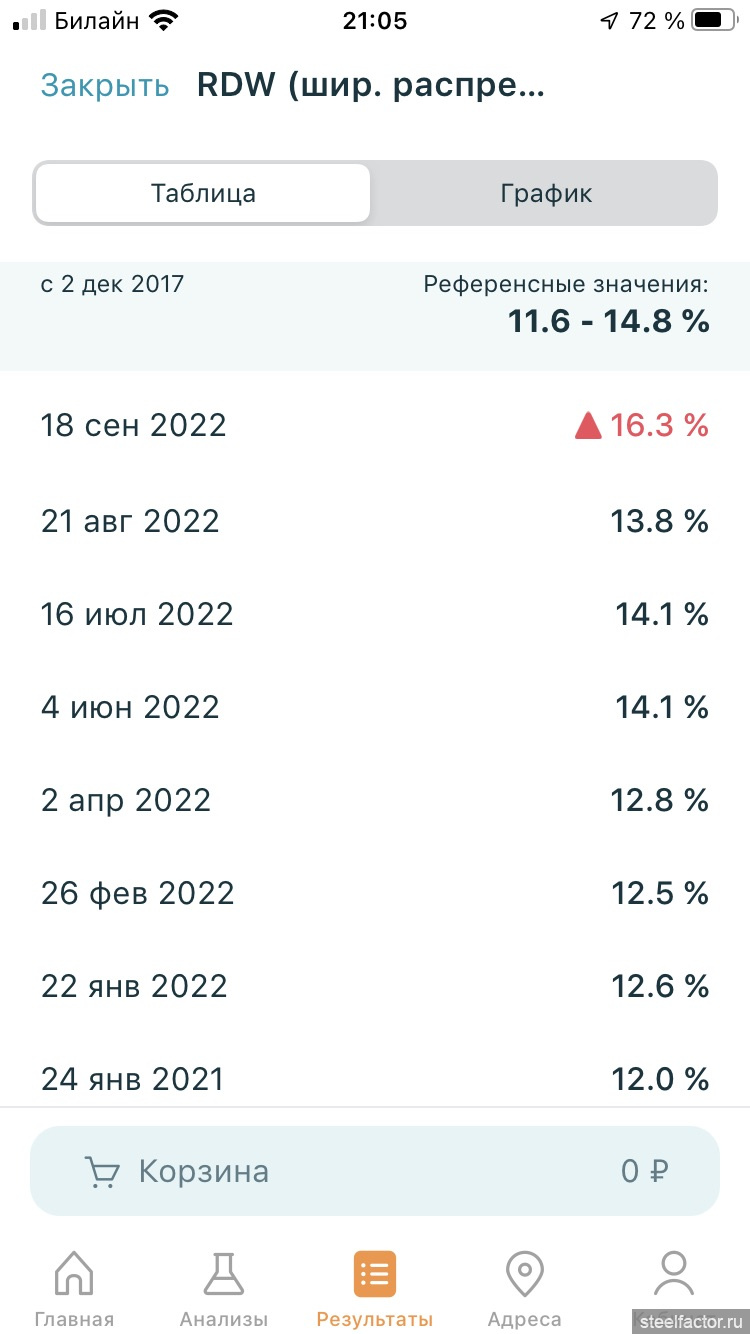The image size is (750, 1334).
Task: Select the Результаты tab
Action: (x=375, y=1290)
